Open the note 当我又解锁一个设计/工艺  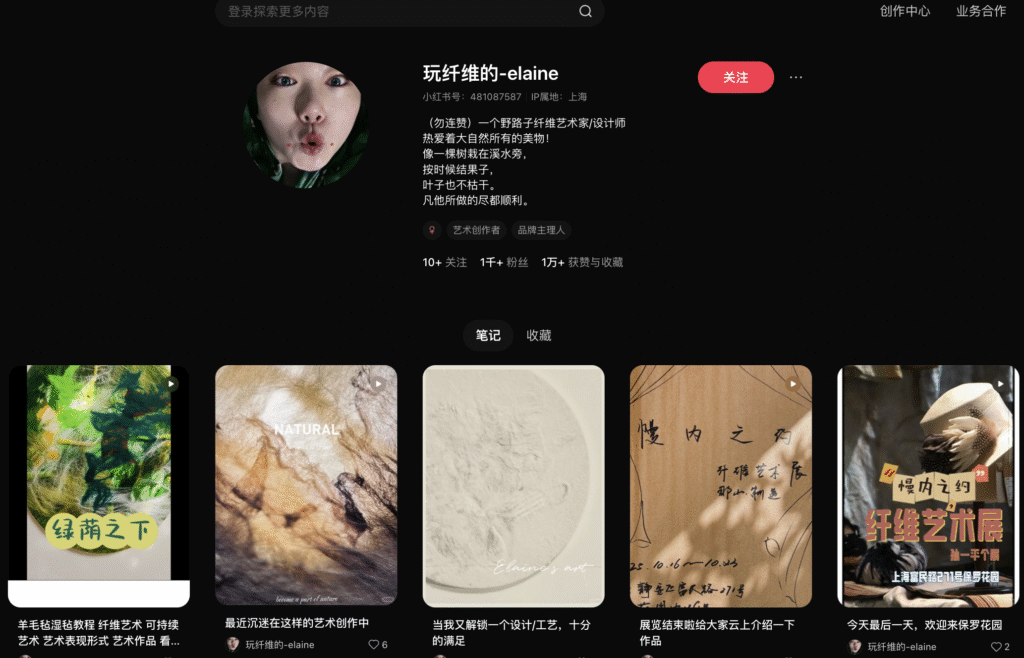513,485
